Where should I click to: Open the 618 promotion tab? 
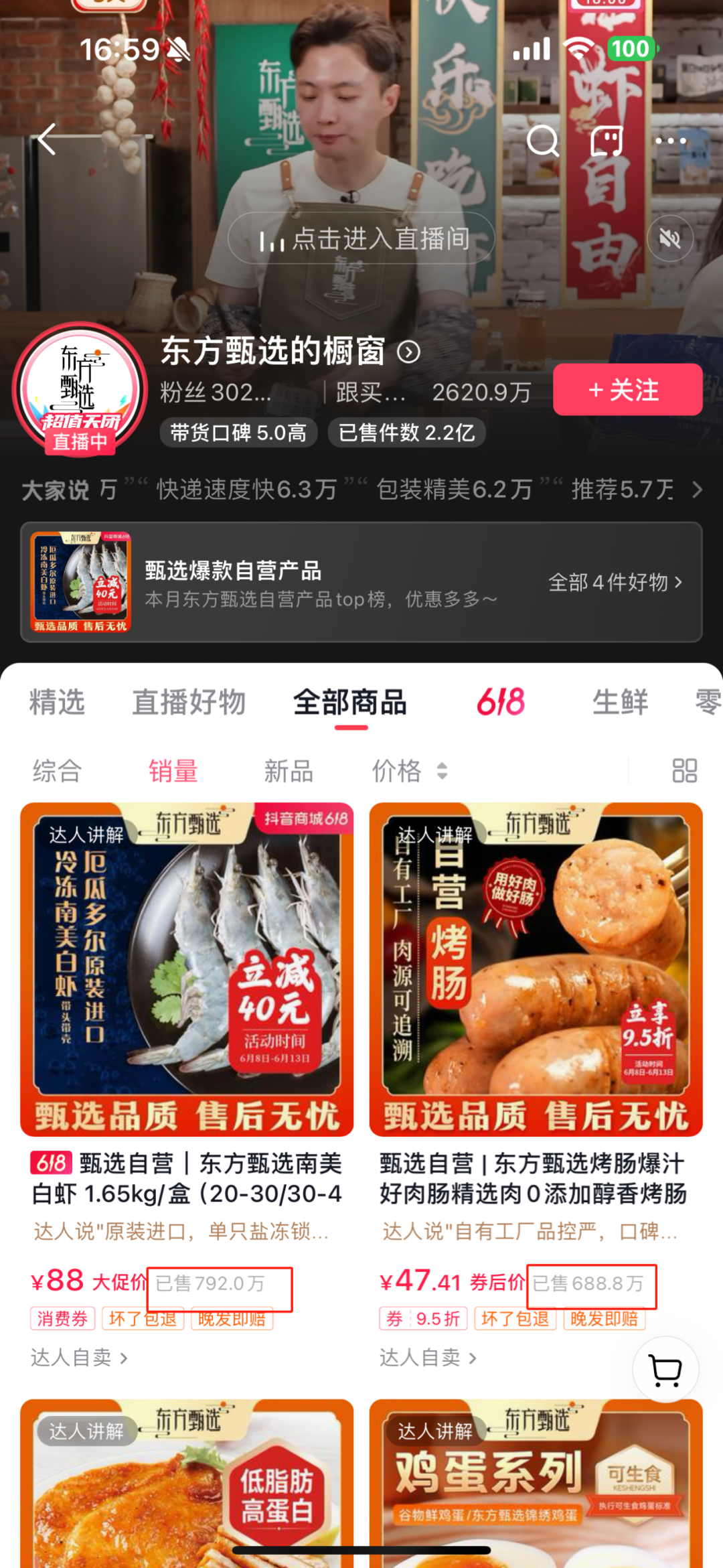coord(501,703)
